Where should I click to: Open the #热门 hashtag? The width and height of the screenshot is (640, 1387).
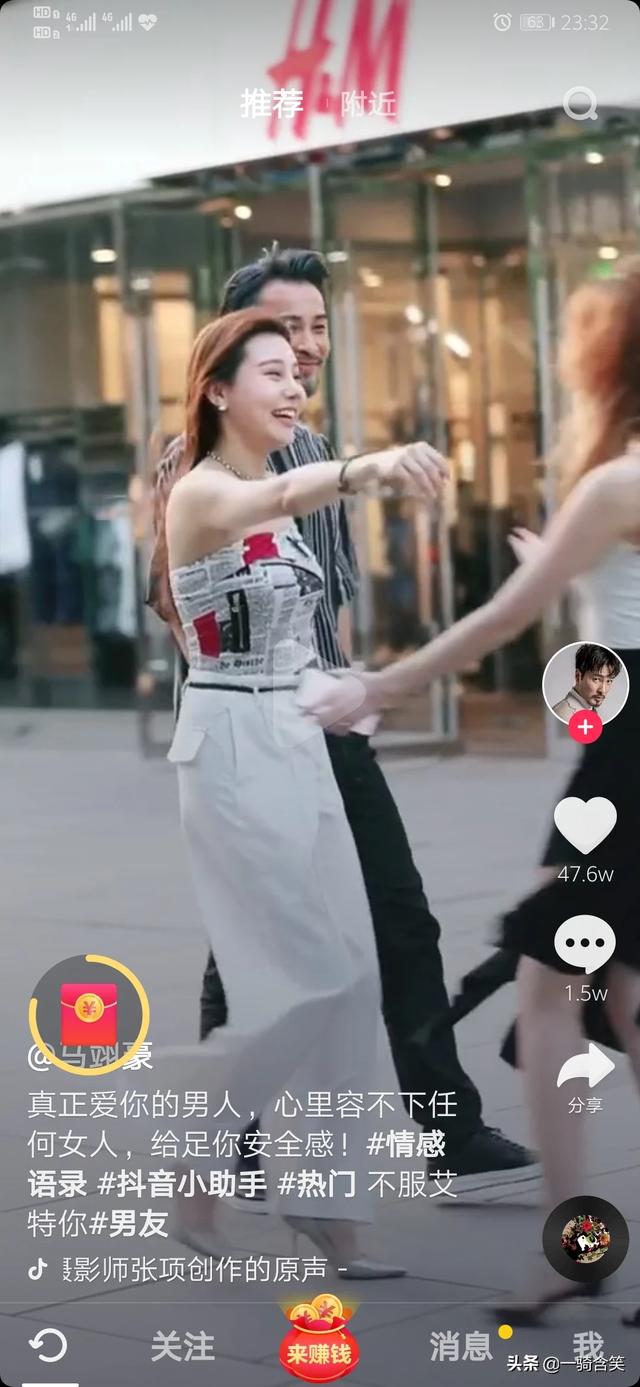316,1184
